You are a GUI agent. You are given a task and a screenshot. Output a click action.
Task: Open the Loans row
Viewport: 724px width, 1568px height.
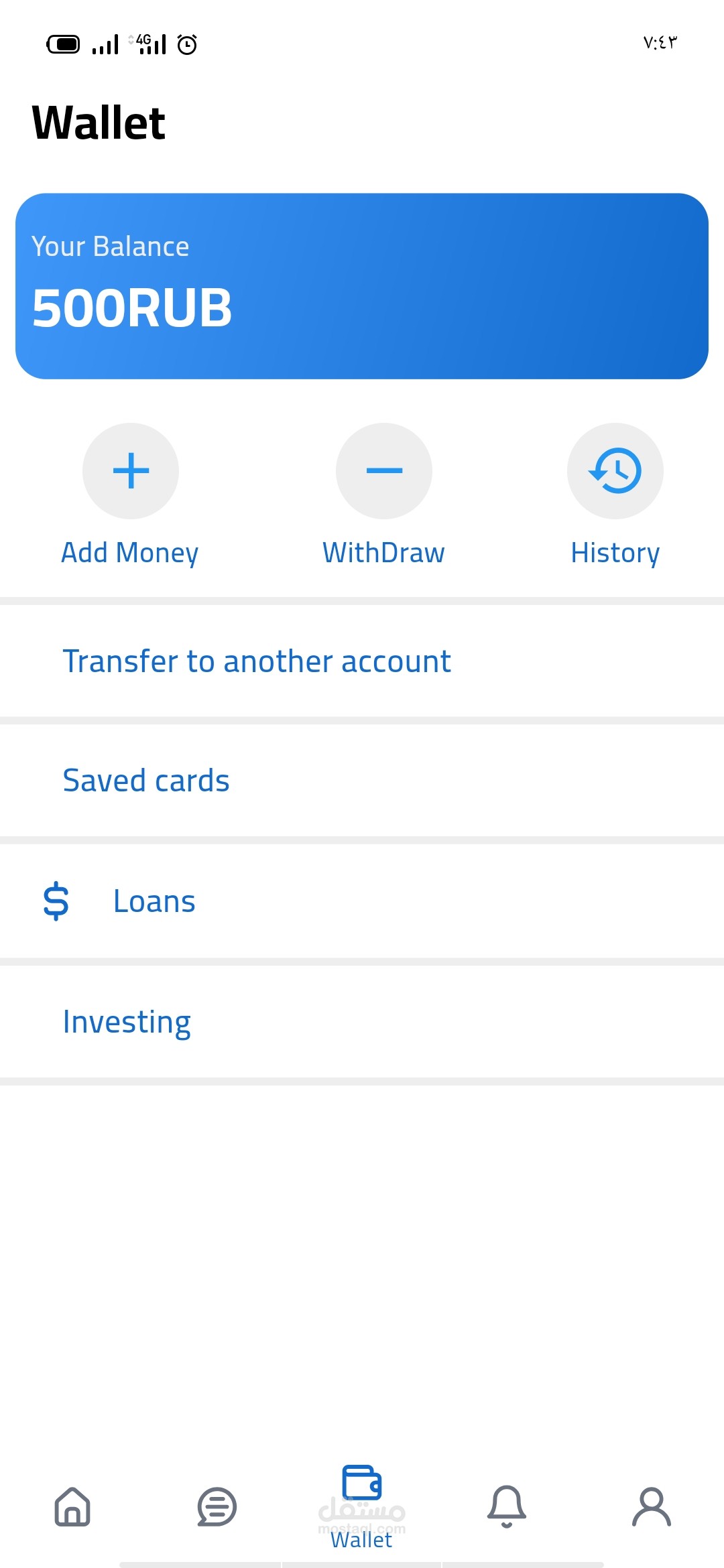[x=362, y=901]
